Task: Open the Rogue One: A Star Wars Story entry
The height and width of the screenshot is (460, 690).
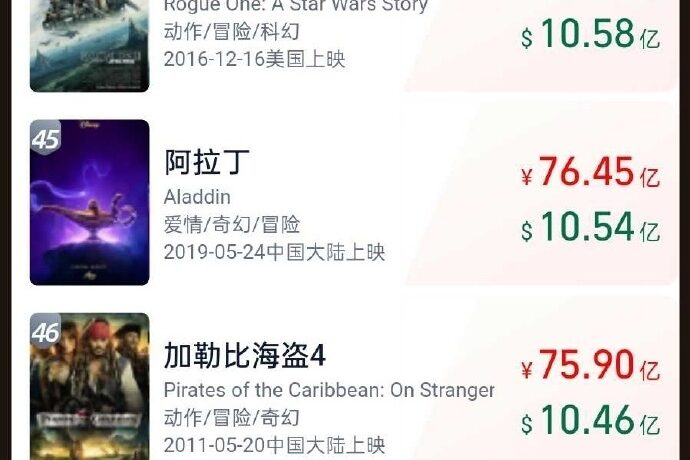Action: click(x=295, y=32)
